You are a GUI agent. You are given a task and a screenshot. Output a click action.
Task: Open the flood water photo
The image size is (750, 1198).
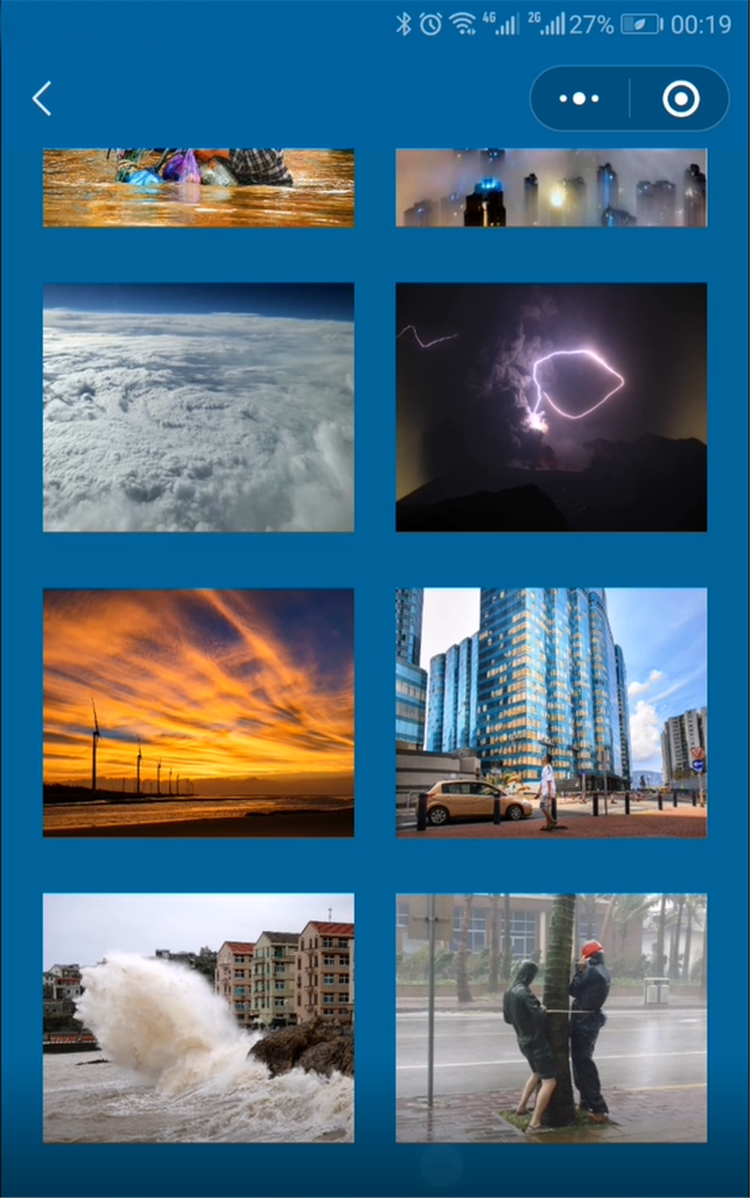198,188
